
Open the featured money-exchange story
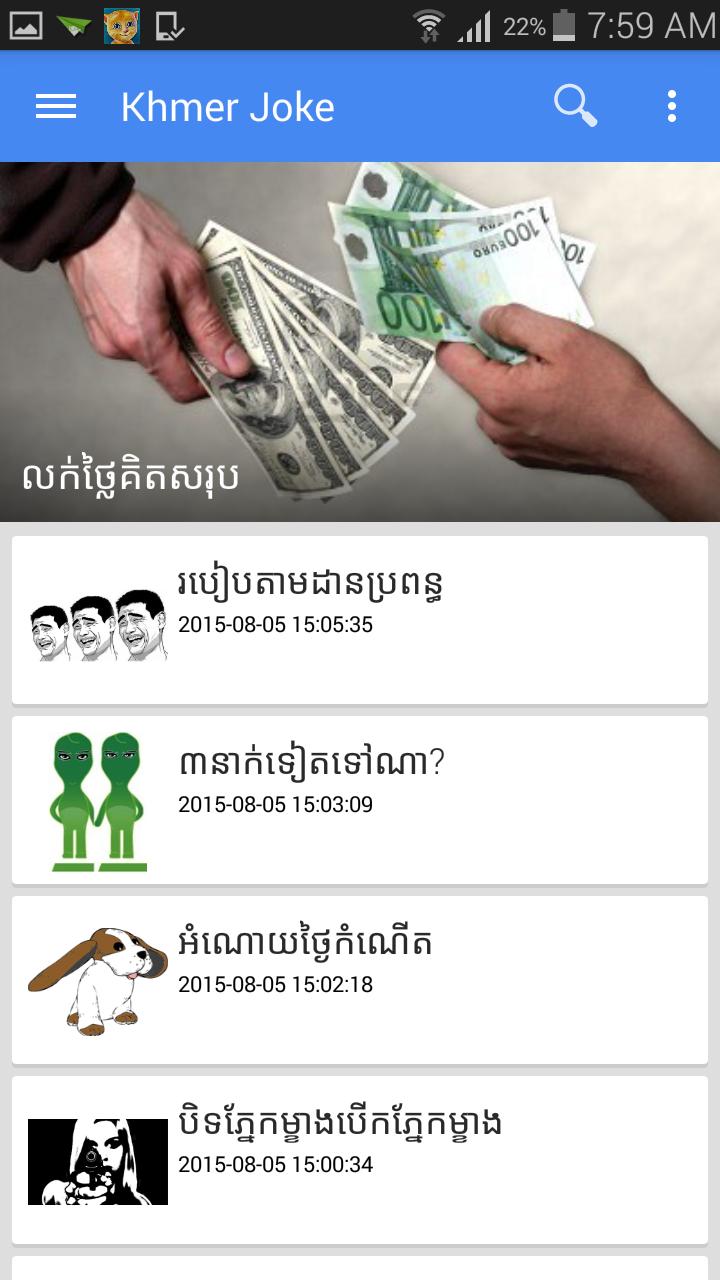(x=360, y=340)
